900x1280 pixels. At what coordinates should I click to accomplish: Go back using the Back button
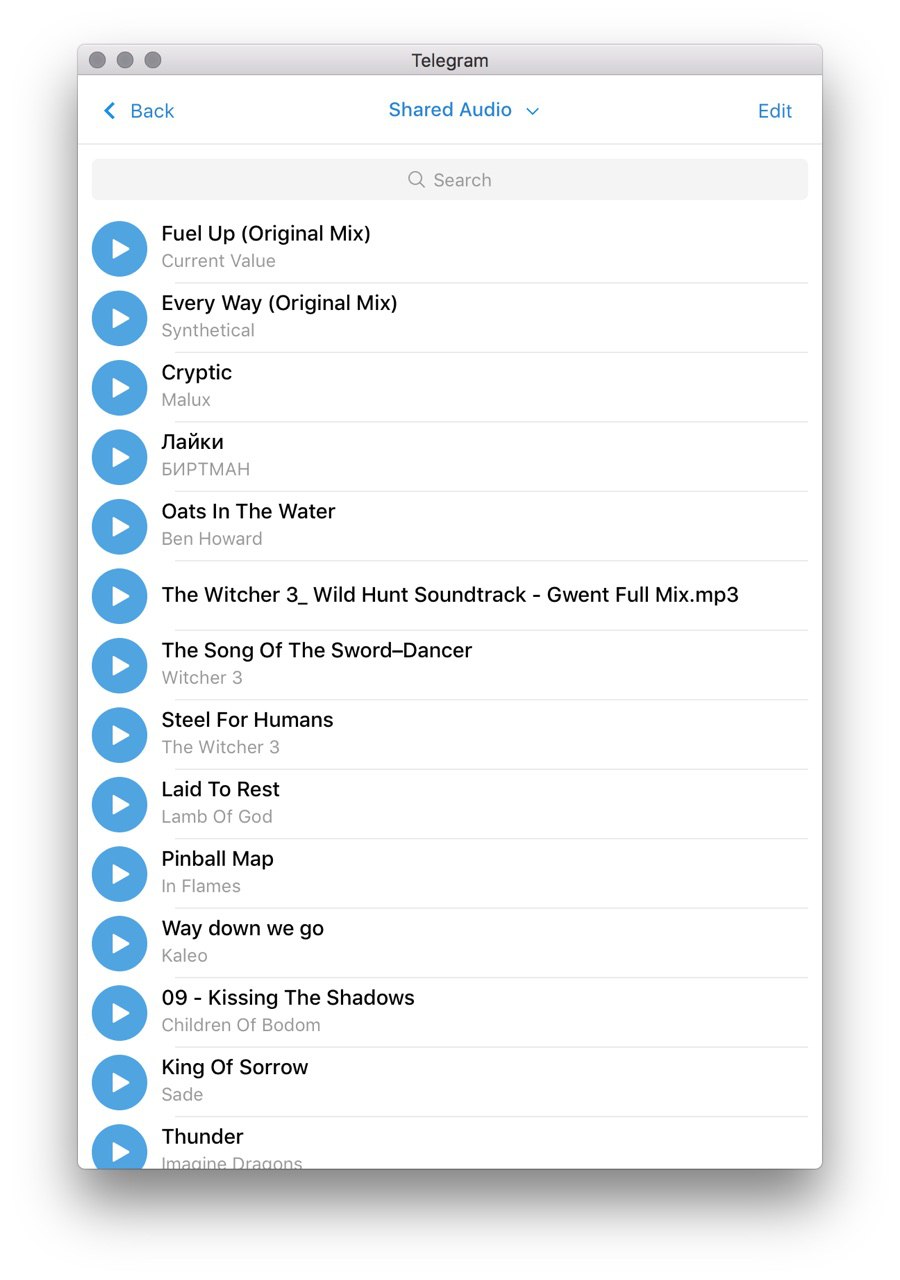click(x=139, y=111)
